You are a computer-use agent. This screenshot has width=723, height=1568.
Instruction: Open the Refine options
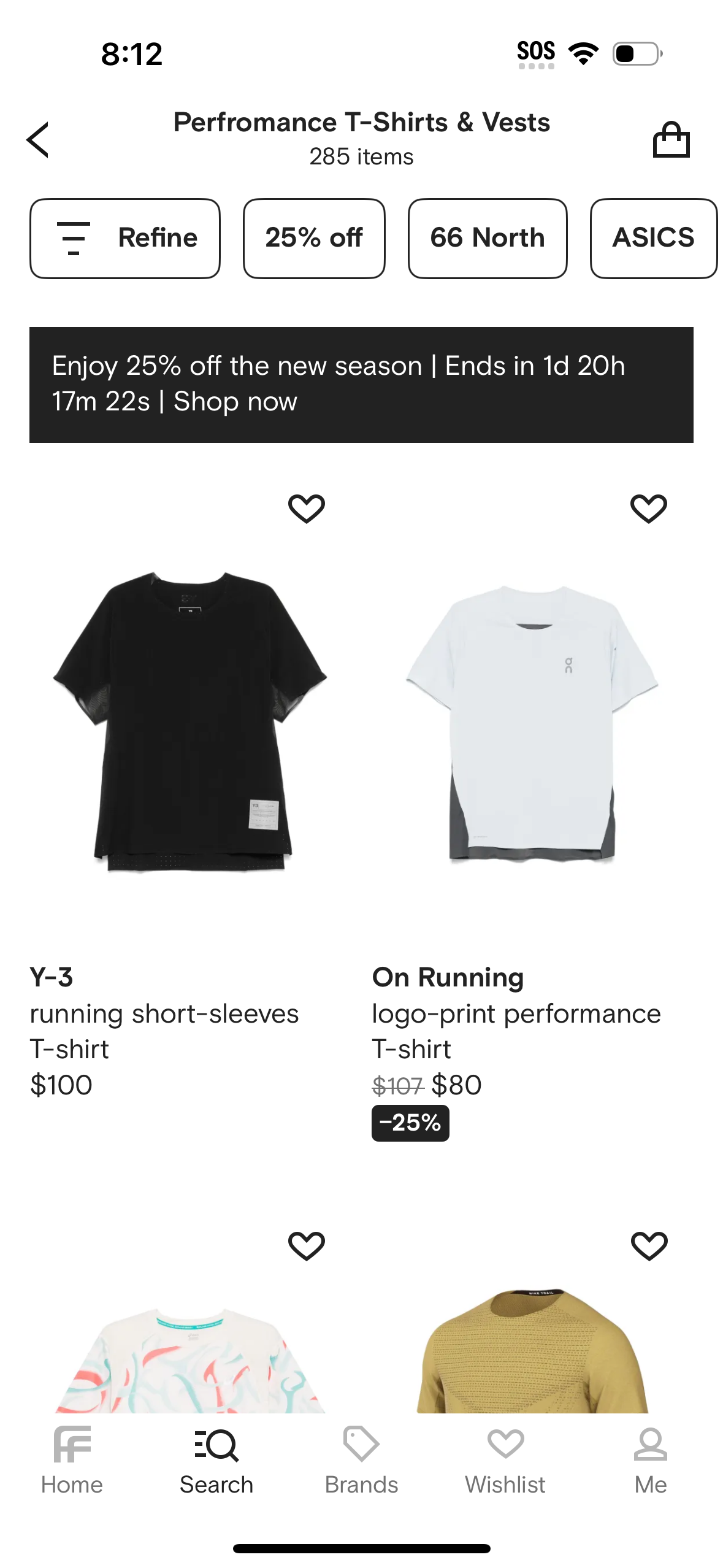(124, 238)
